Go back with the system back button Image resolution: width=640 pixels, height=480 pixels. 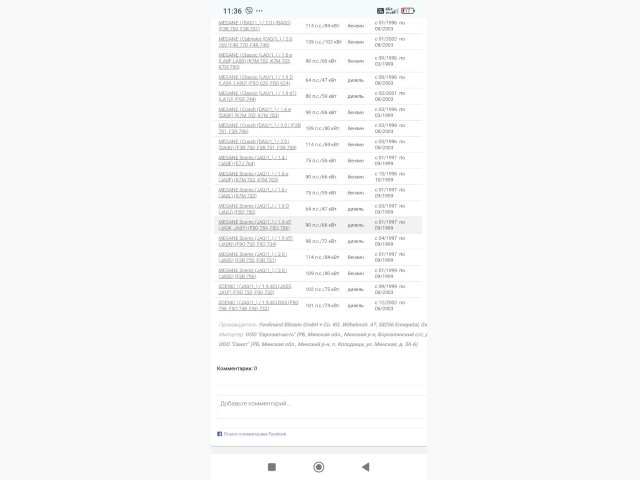[365, 467]
